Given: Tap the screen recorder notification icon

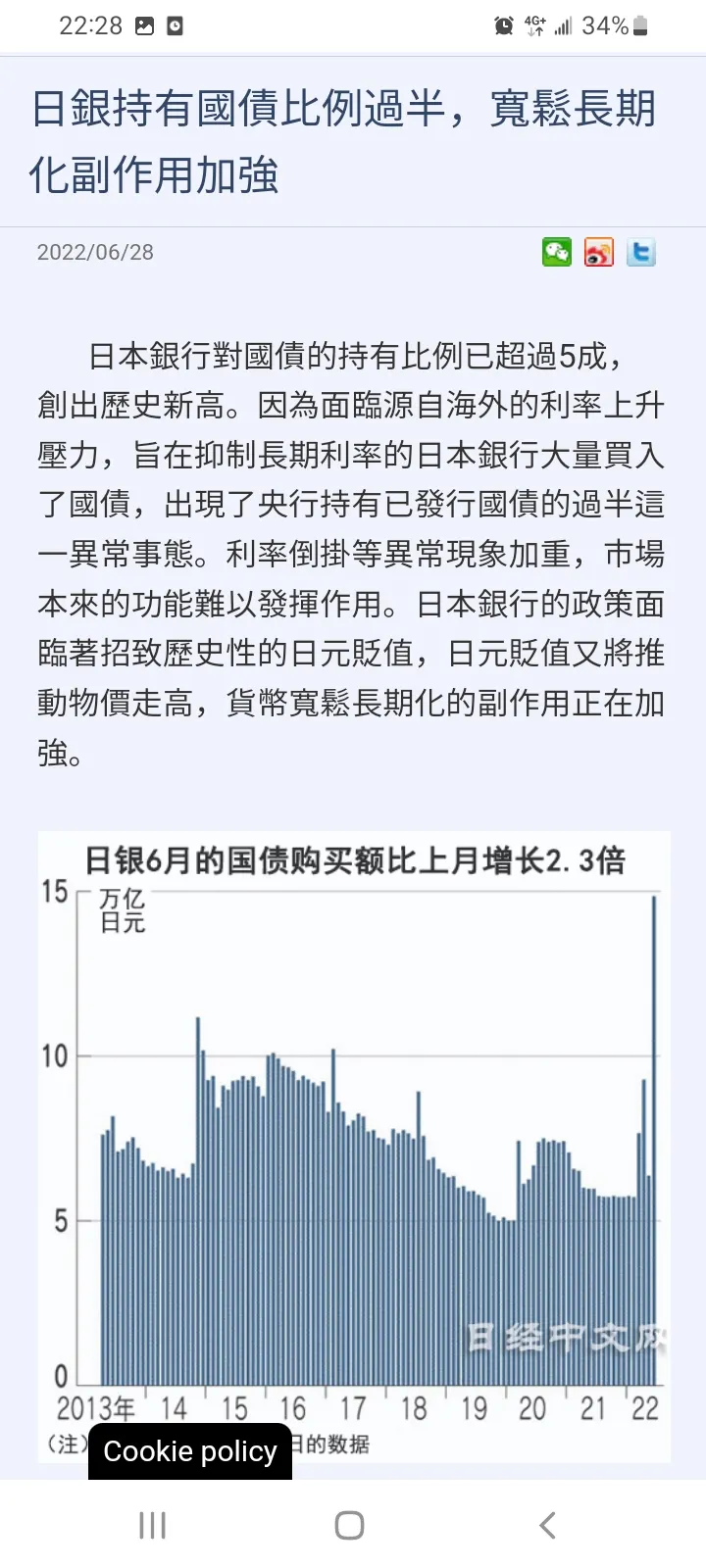Looking at the screenshot, I should [176, 25].
